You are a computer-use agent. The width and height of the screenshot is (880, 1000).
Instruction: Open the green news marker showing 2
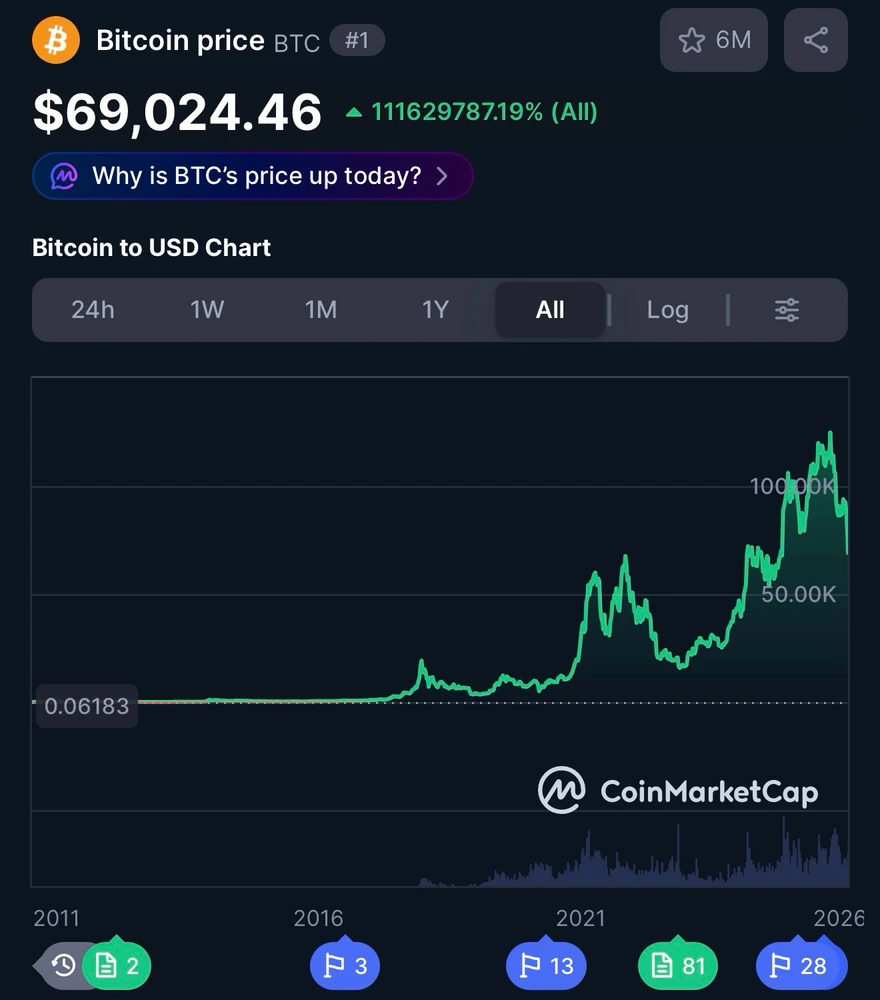pos(118,965)
